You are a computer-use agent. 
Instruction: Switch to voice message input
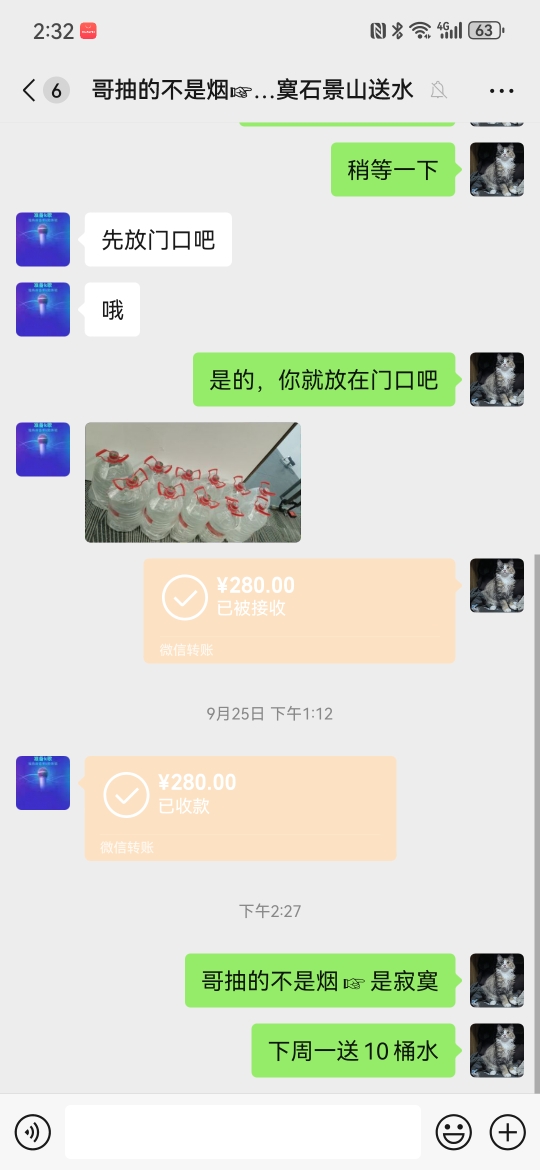click(x=33, y=1132)
